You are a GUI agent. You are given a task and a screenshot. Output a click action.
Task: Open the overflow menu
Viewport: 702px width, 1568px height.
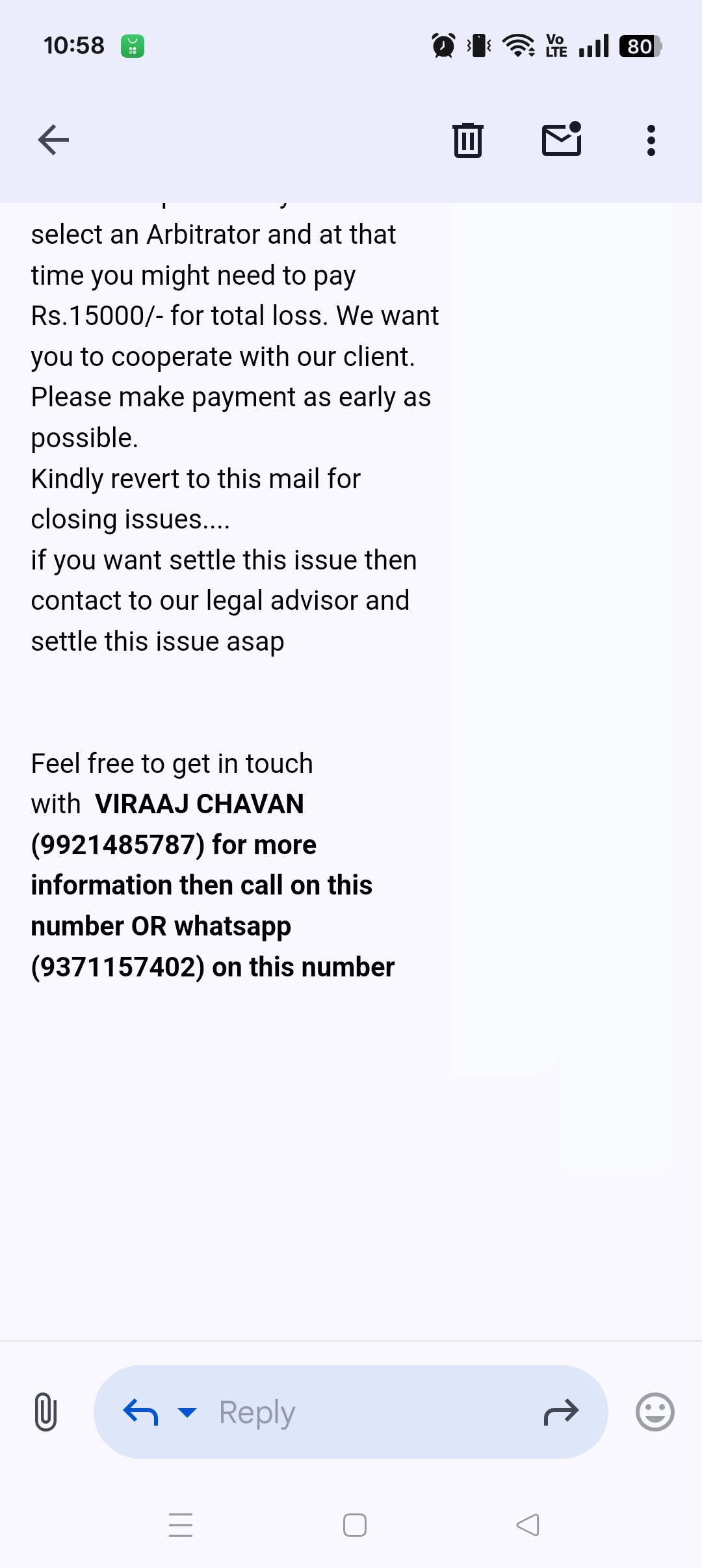[651, 140]
